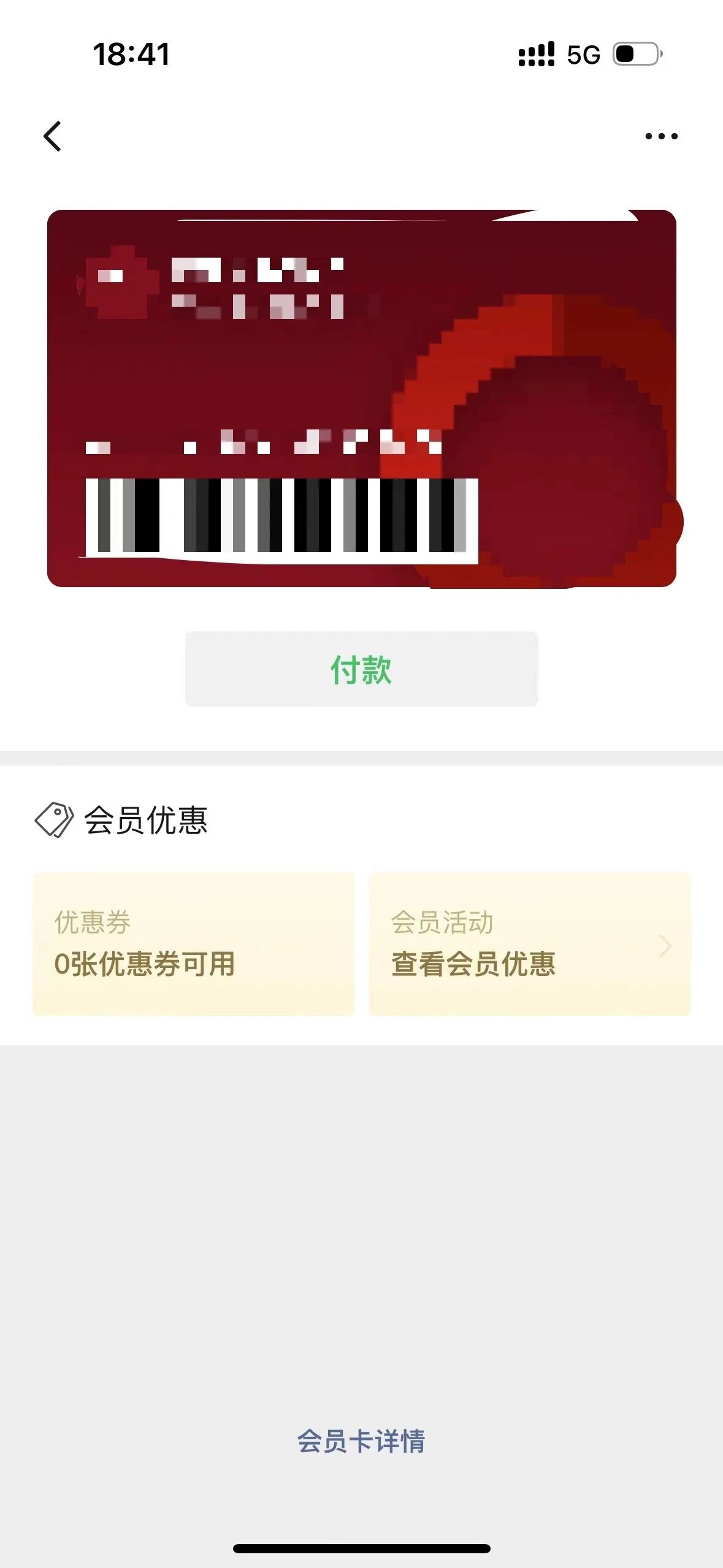This screenshot has width=723, height=1568.
Task: Go back using the top-left arrow
Action: 53,136
